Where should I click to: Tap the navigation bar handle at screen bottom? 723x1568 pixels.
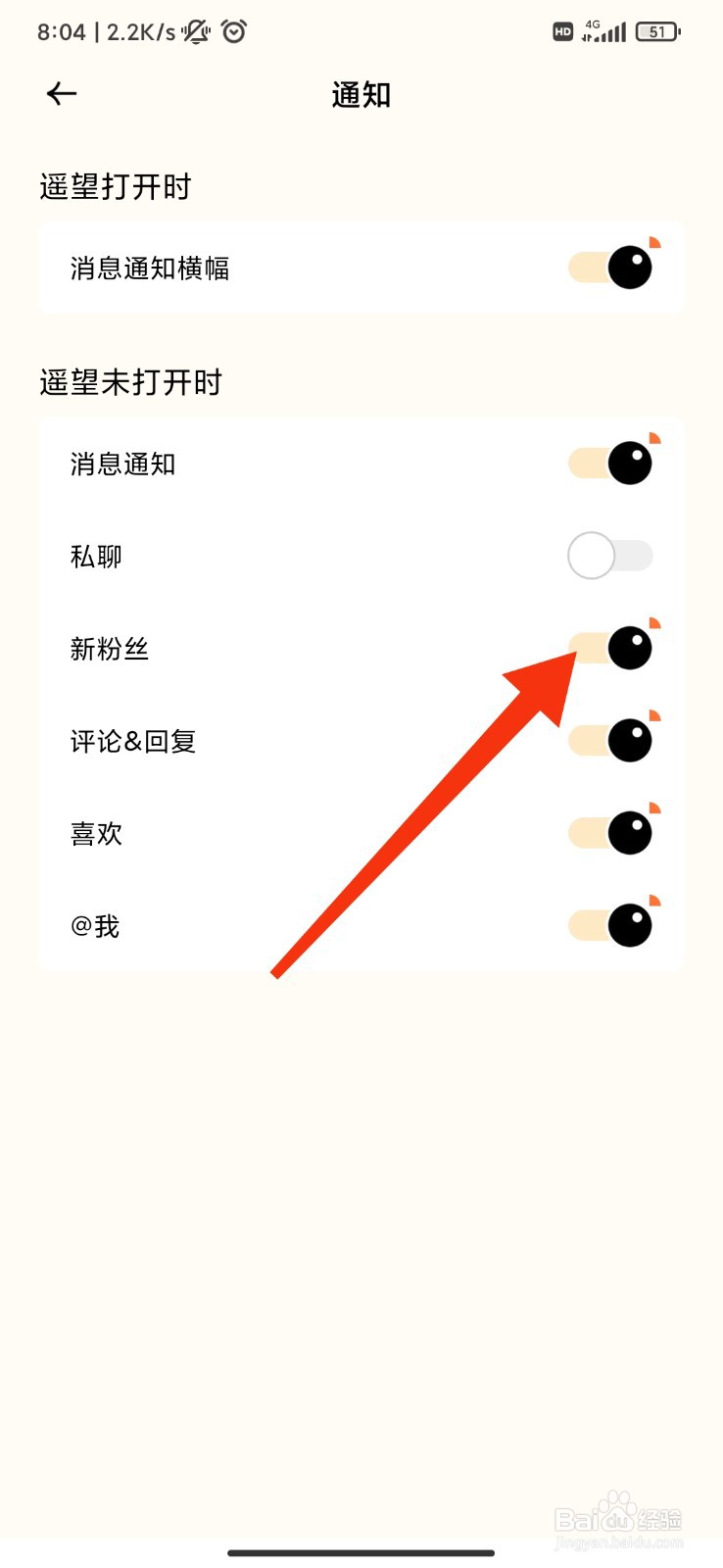[361, 1553]
